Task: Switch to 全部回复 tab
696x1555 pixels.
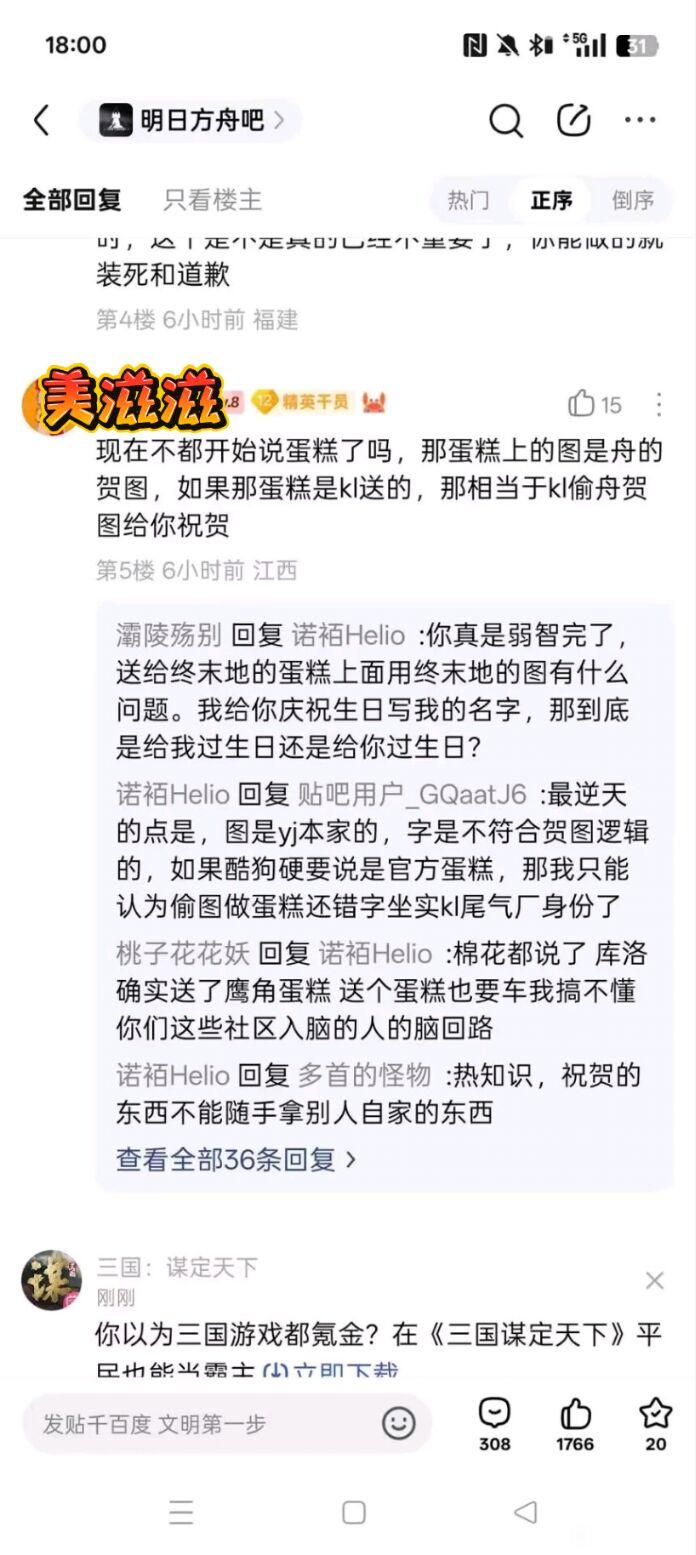Action: (x=72, y=199)
